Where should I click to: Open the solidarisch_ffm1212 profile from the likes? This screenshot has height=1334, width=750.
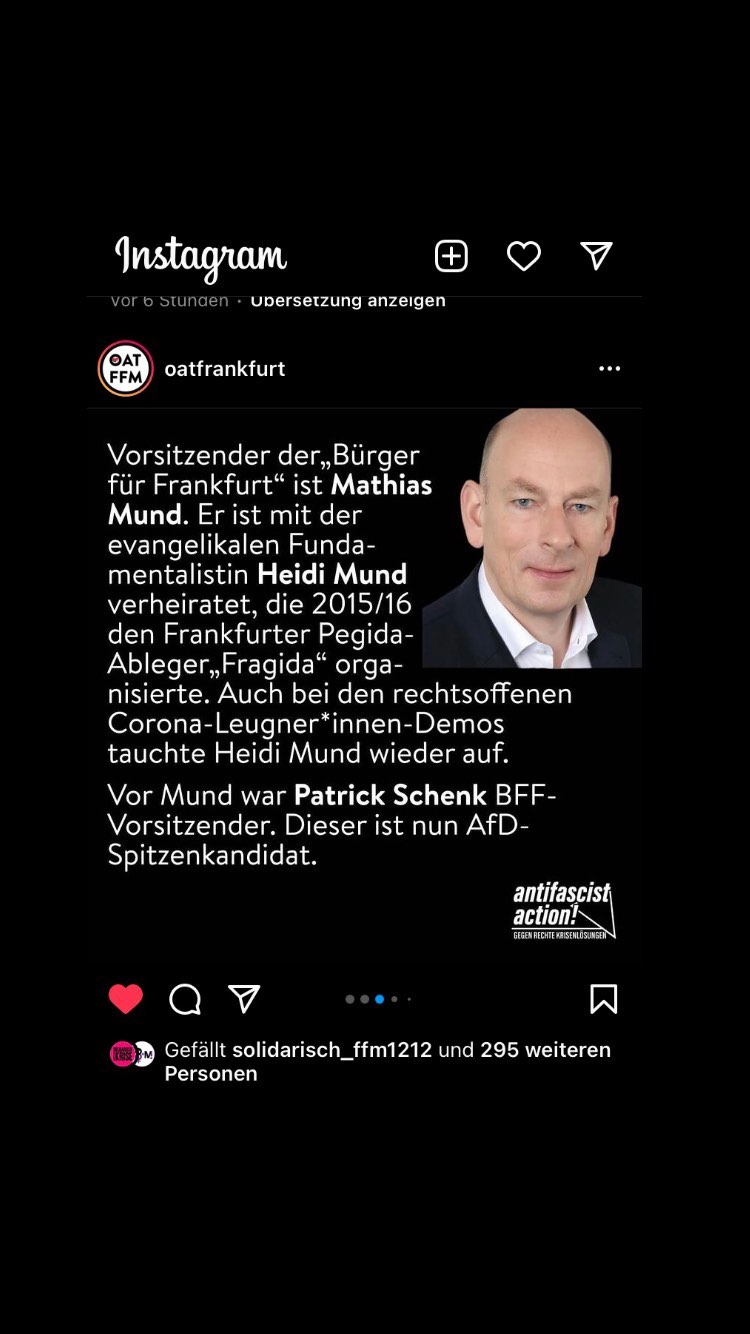[332, 1050]
